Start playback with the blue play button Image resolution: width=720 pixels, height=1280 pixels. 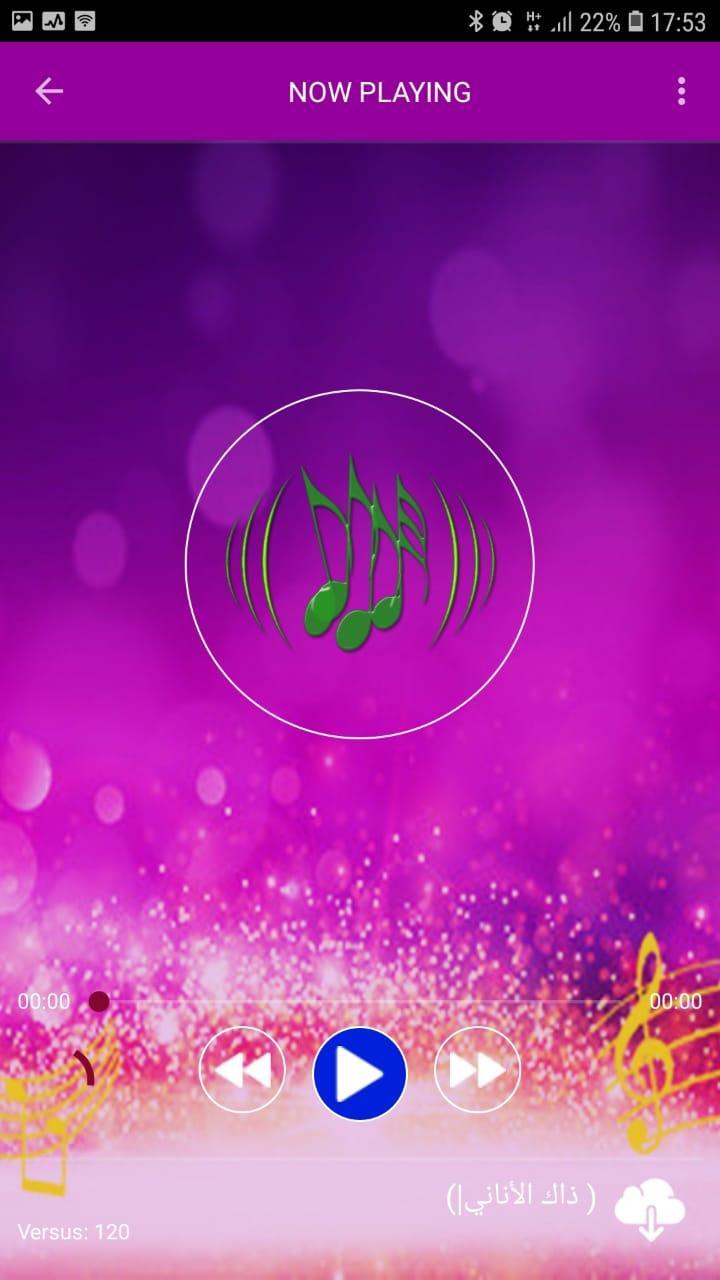coord(360,1073)
